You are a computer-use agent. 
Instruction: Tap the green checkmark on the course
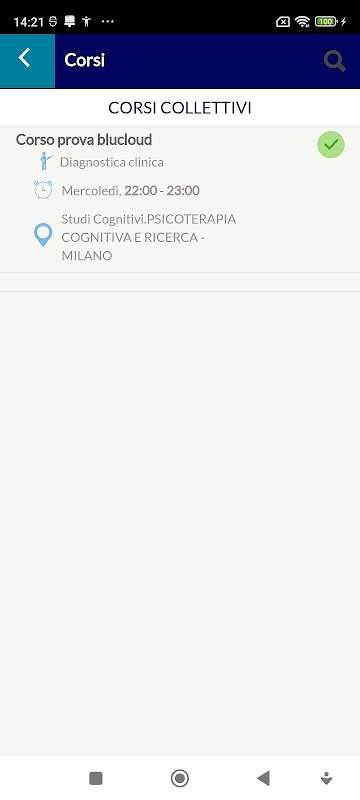[x=331, y=145]
